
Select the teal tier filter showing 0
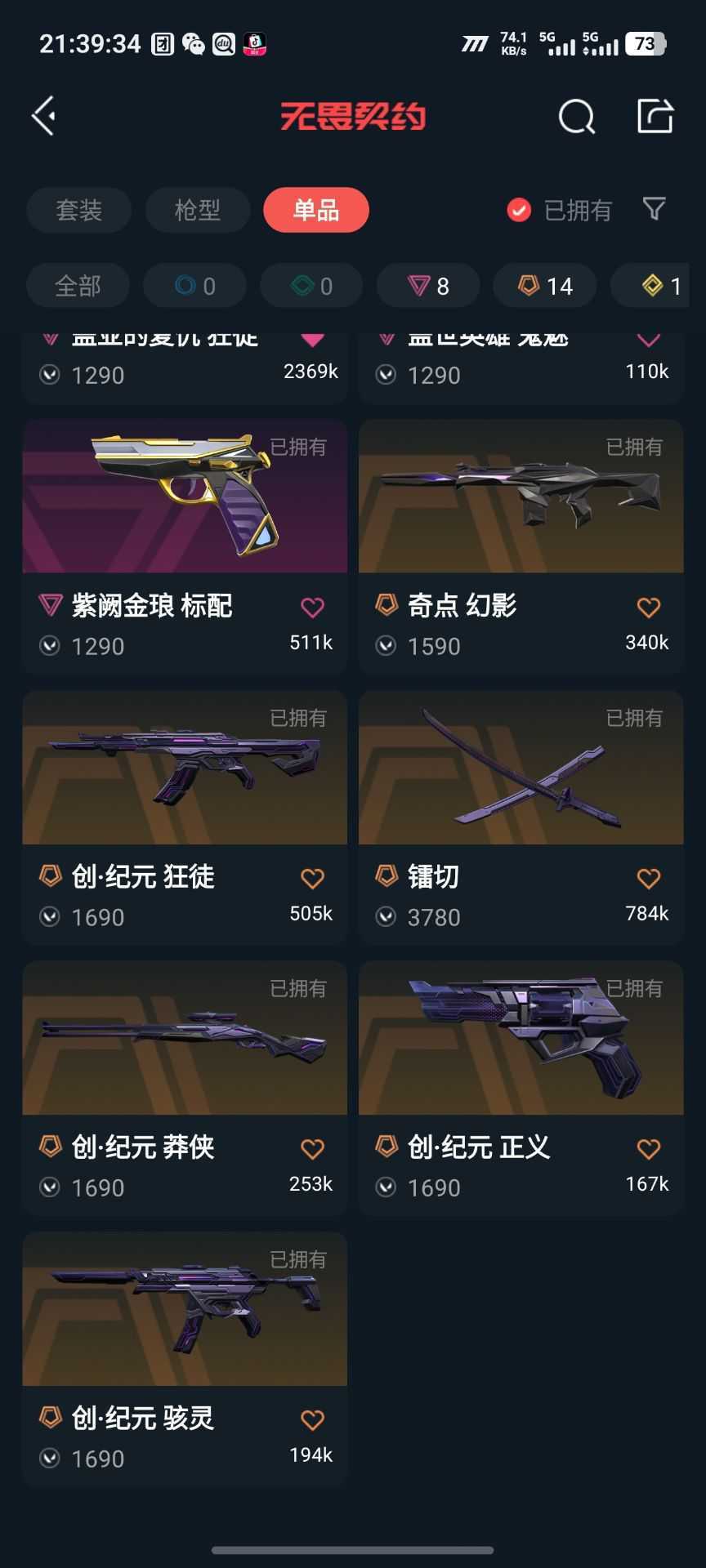[311, 286]
